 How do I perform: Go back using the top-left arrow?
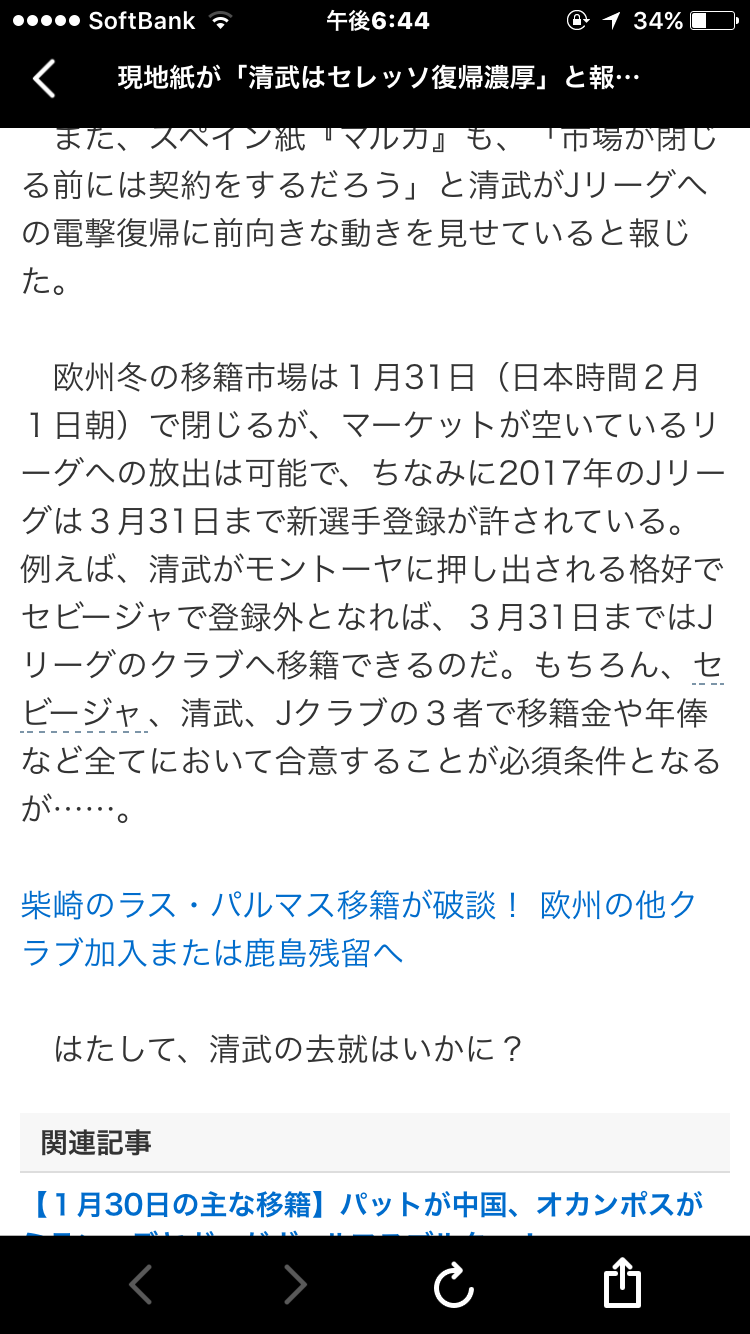[x=44, y=78]
